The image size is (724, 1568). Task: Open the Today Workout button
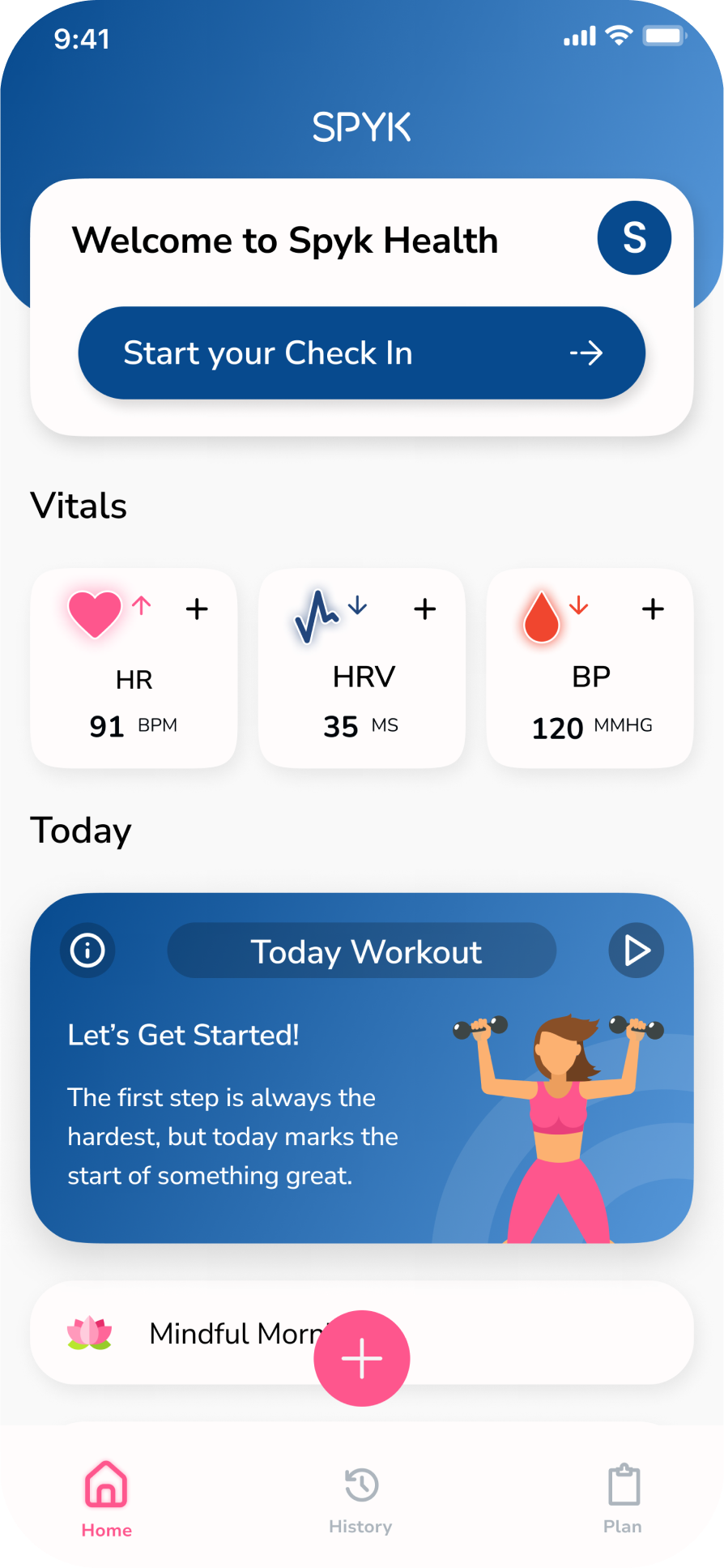click(361, 951)
